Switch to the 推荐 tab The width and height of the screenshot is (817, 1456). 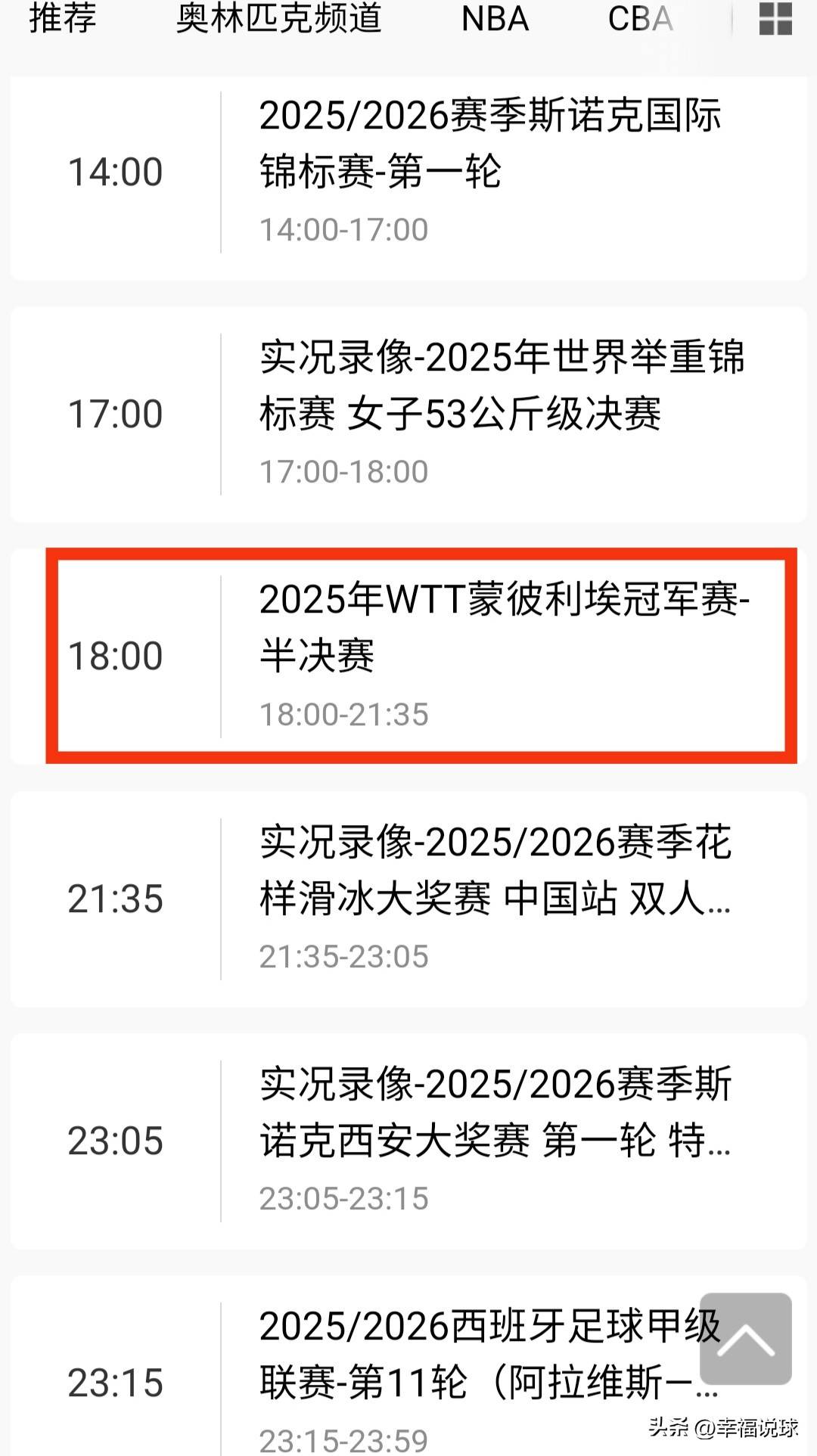pos(63,18)
